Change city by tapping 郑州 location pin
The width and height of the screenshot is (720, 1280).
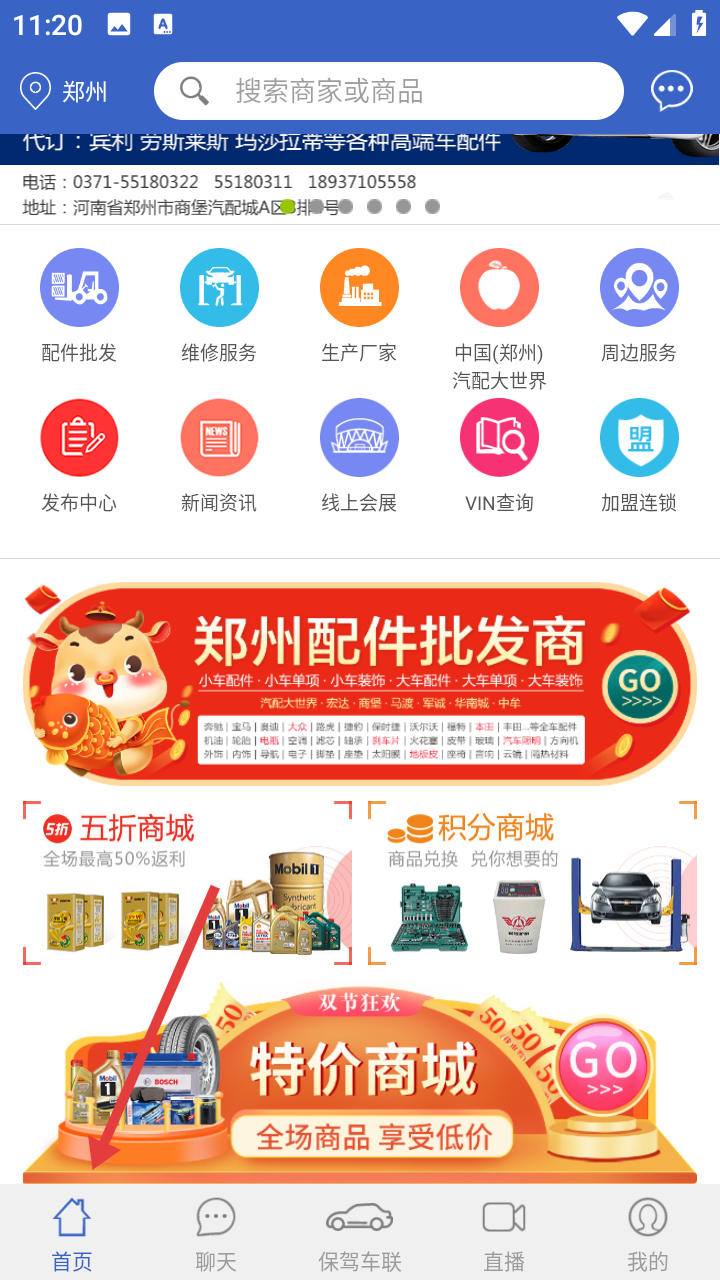pyautogui.click(x=63, y=90)
